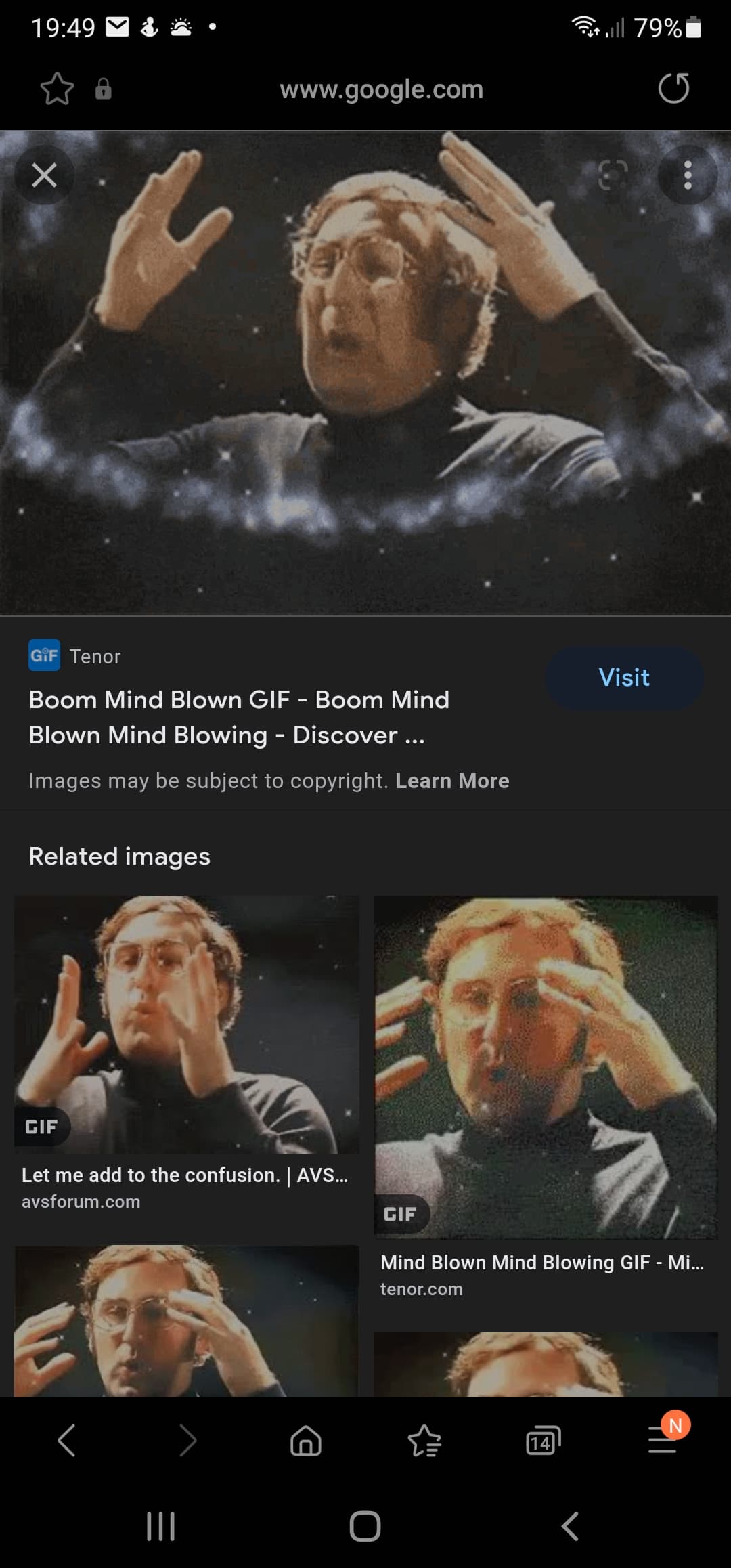Open the avsforum.com related GIF
Viewport: 731px width, 1568px height.
(187, 1024)
